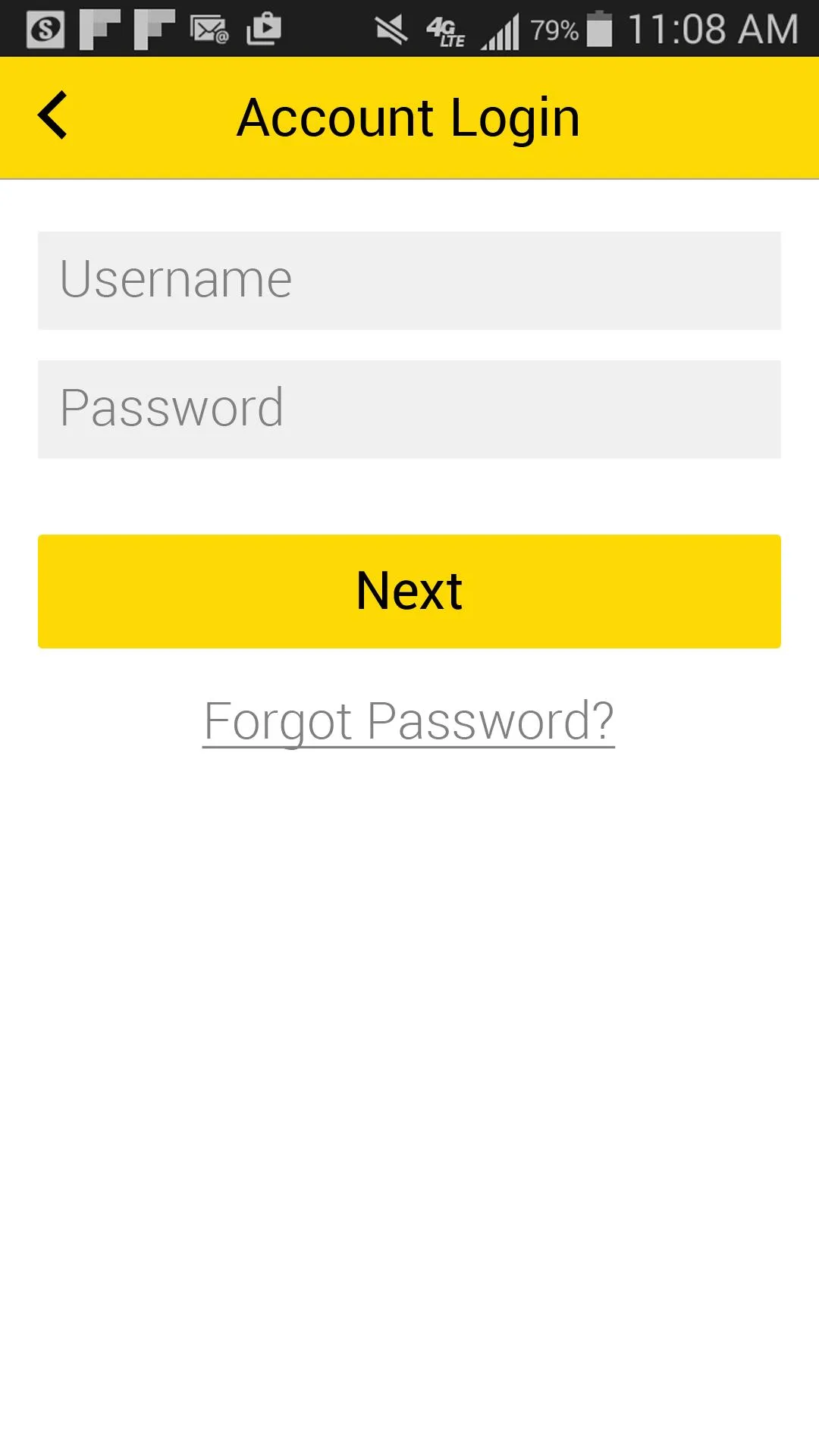819x1456 pixels.
Task: Open the Forgot Password link
Action: click(409, 720)
